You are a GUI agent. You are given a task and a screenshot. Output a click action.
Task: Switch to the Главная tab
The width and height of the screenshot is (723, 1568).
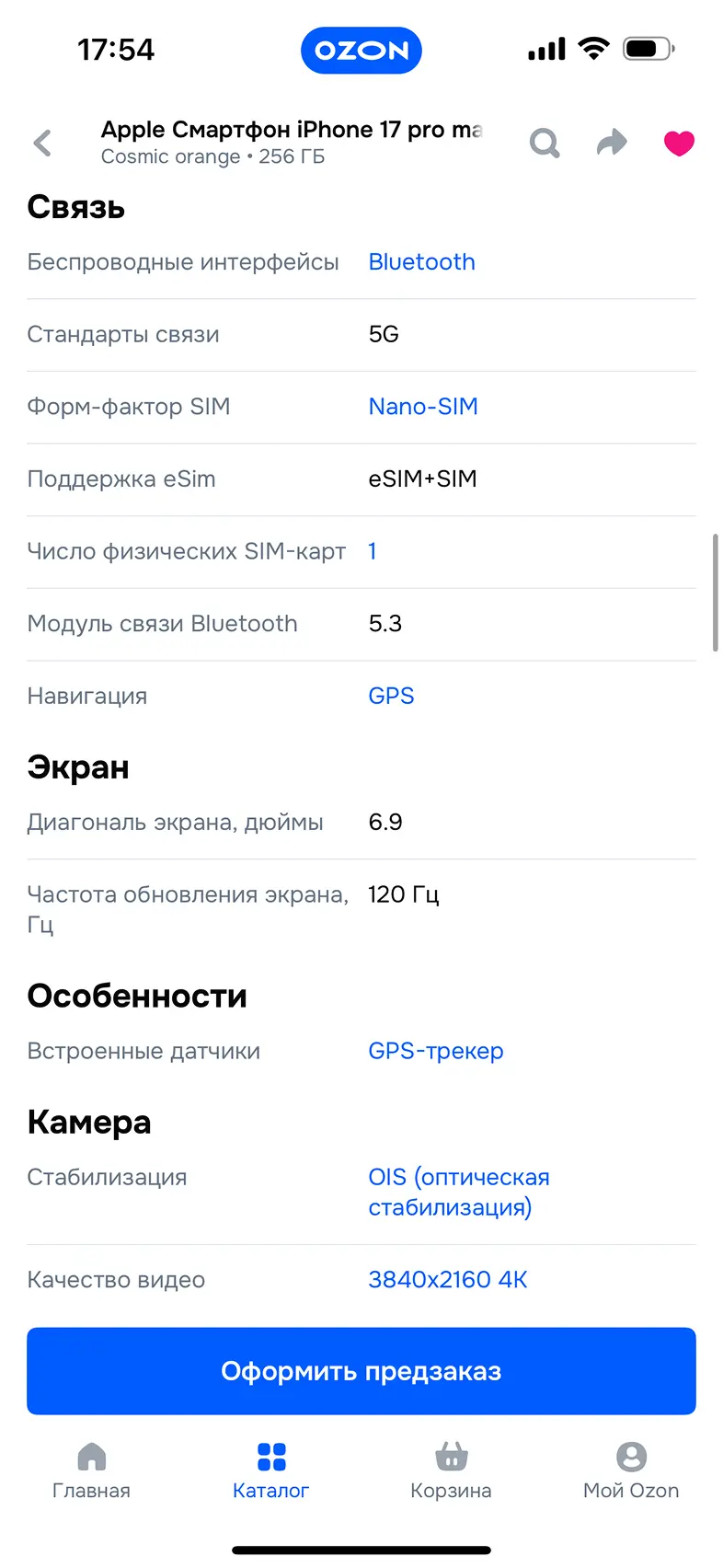click(x=91, y=1470)
